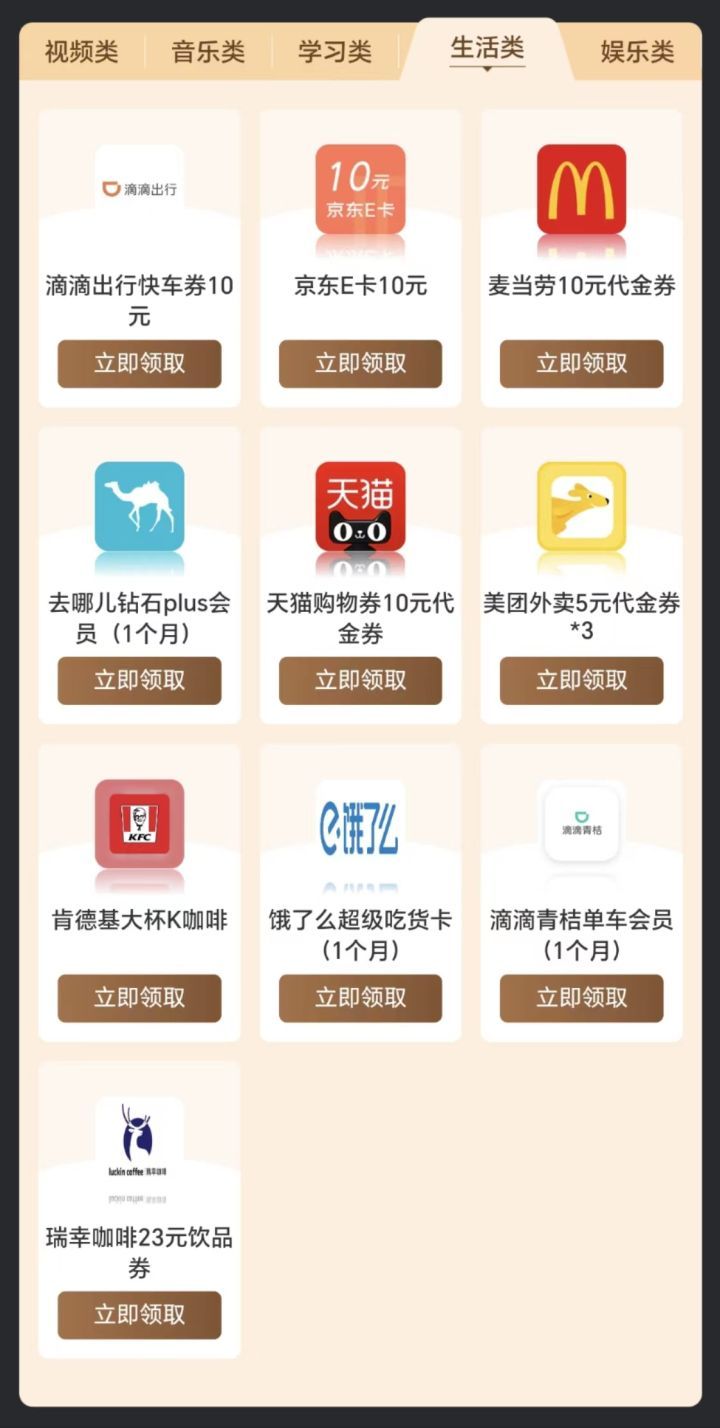
Task: Select the 生活类 tab
Action: coord(487,48)
